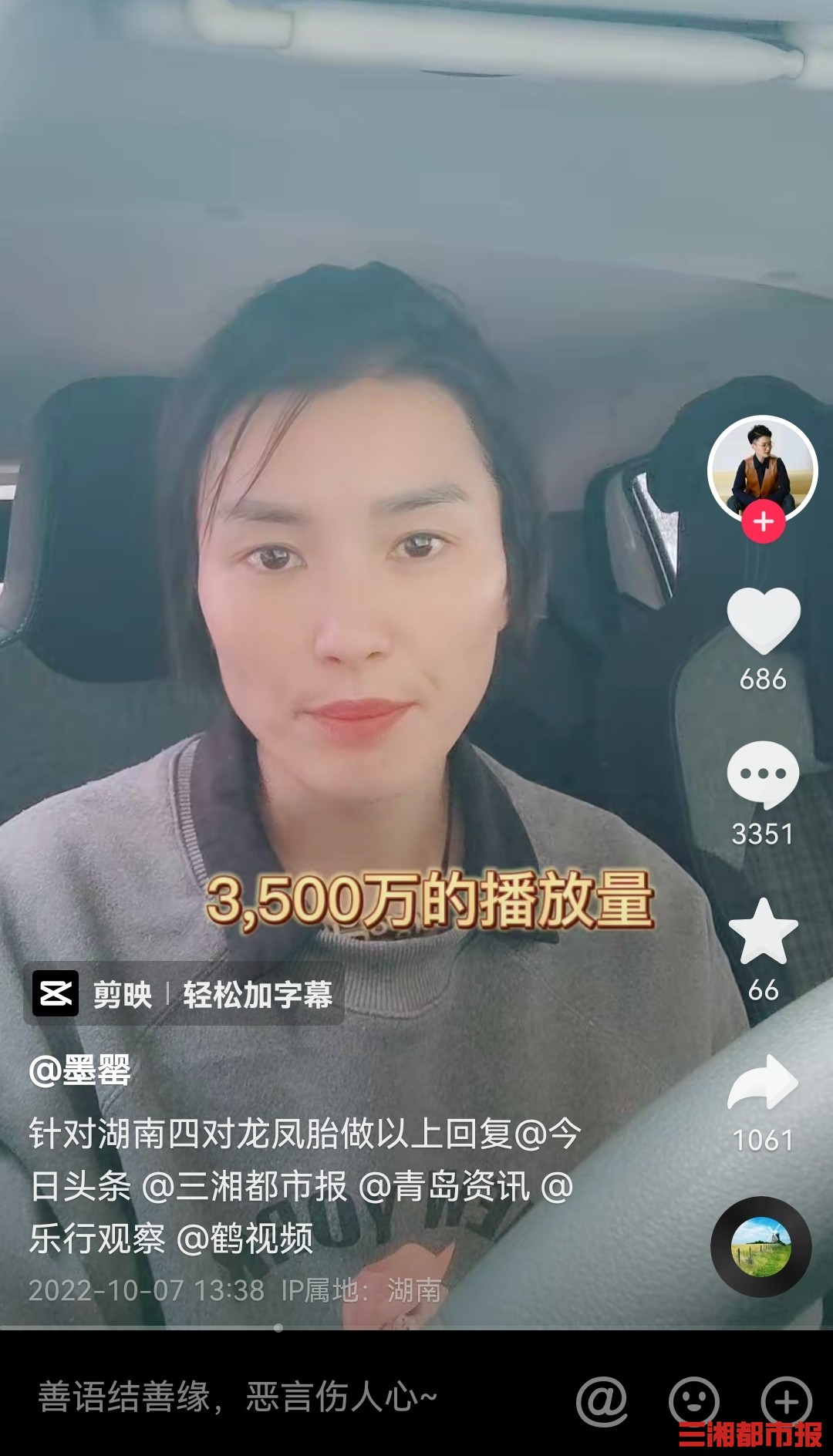Mention someone using the @ icon
The image size is (833, 1456).
601,1400
